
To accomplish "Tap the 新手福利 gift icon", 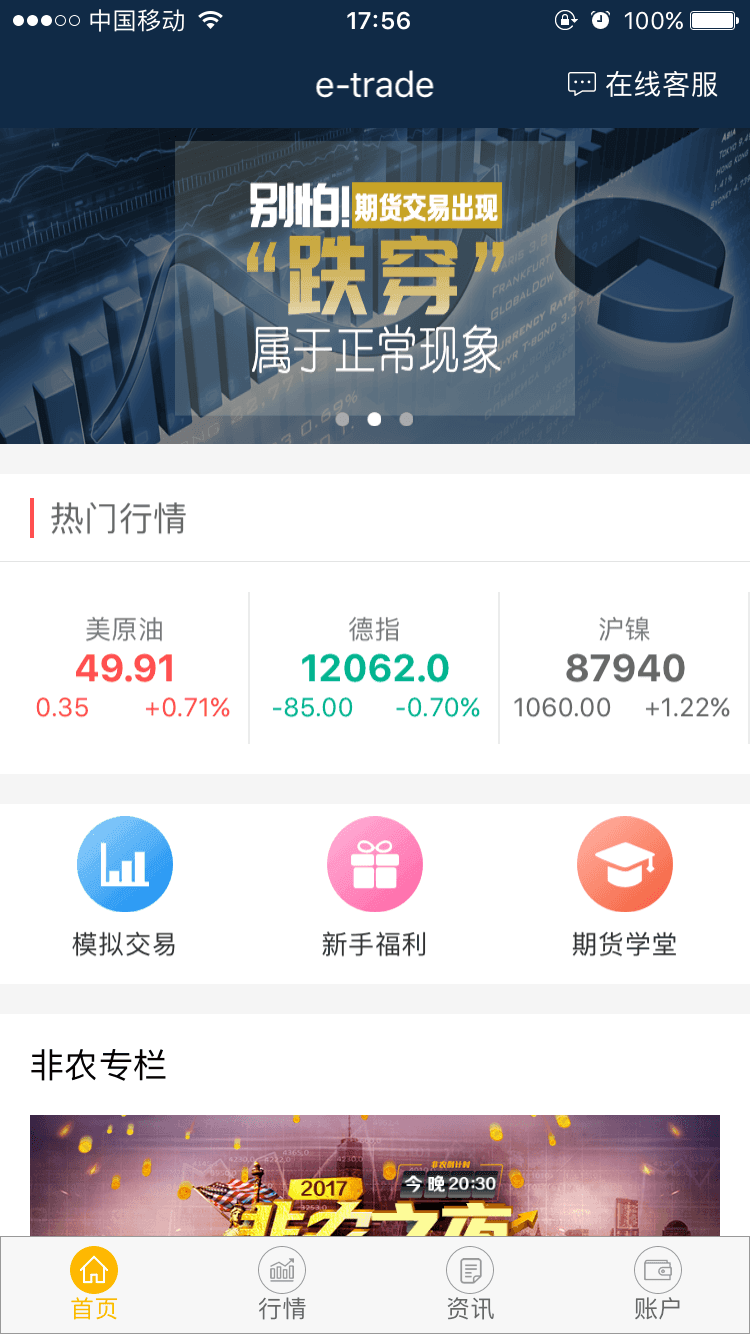I will tap(375, 863).
